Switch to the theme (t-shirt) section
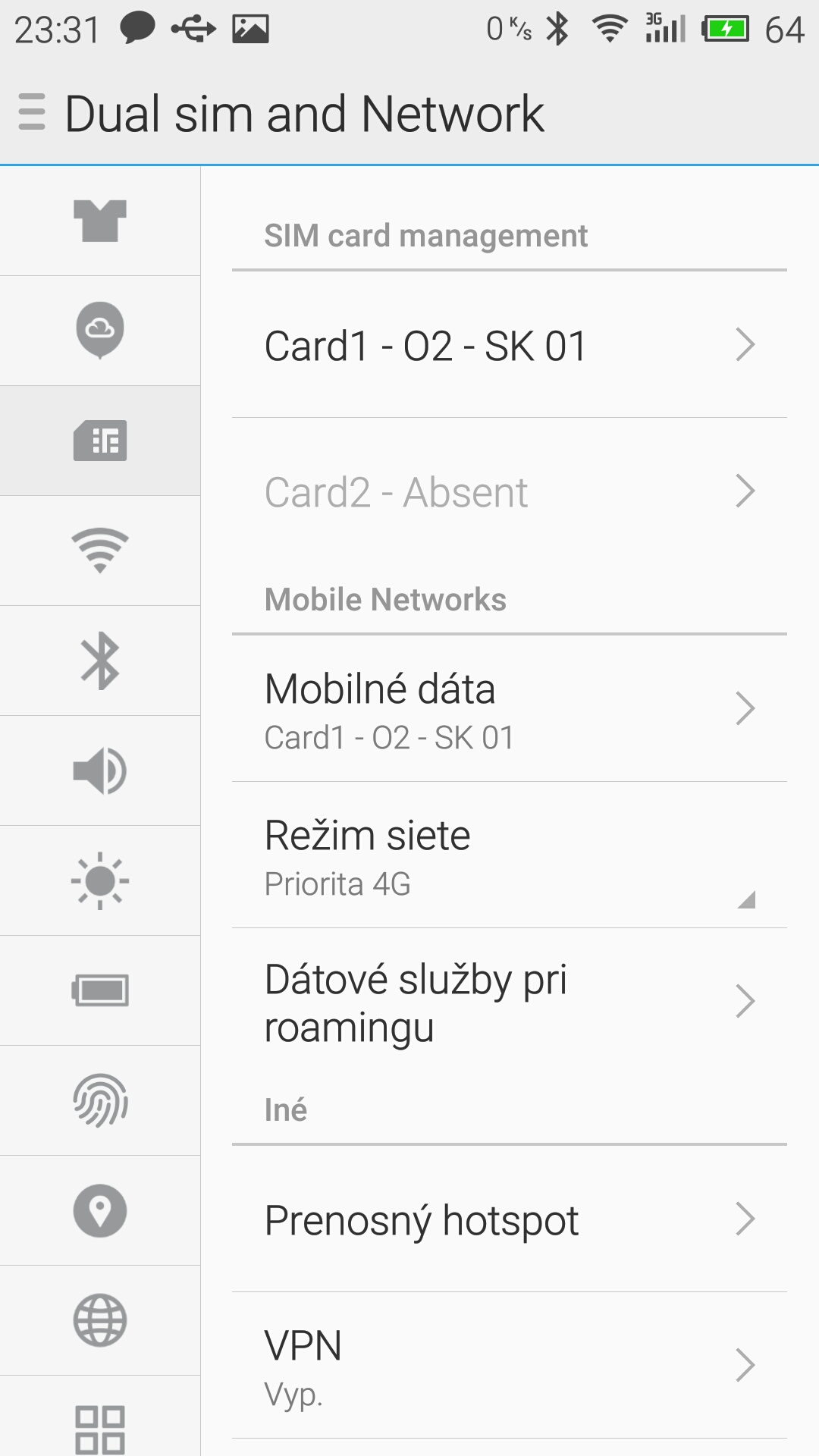The image size is (819, 1456). pyautogui.click(x=100, y=221)
